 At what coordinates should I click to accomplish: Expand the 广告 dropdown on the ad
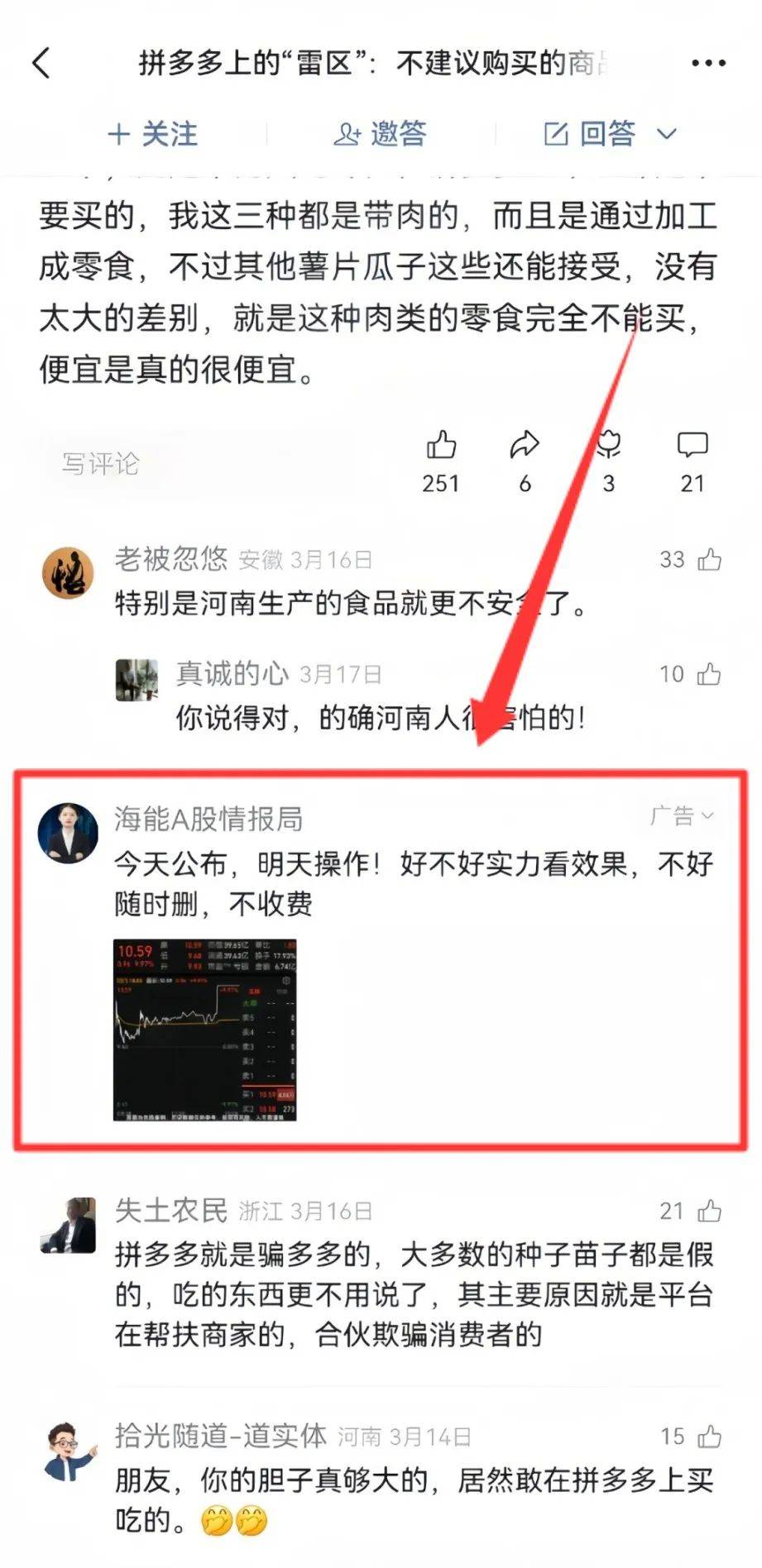pyautogui.click(x=682, y=816)
